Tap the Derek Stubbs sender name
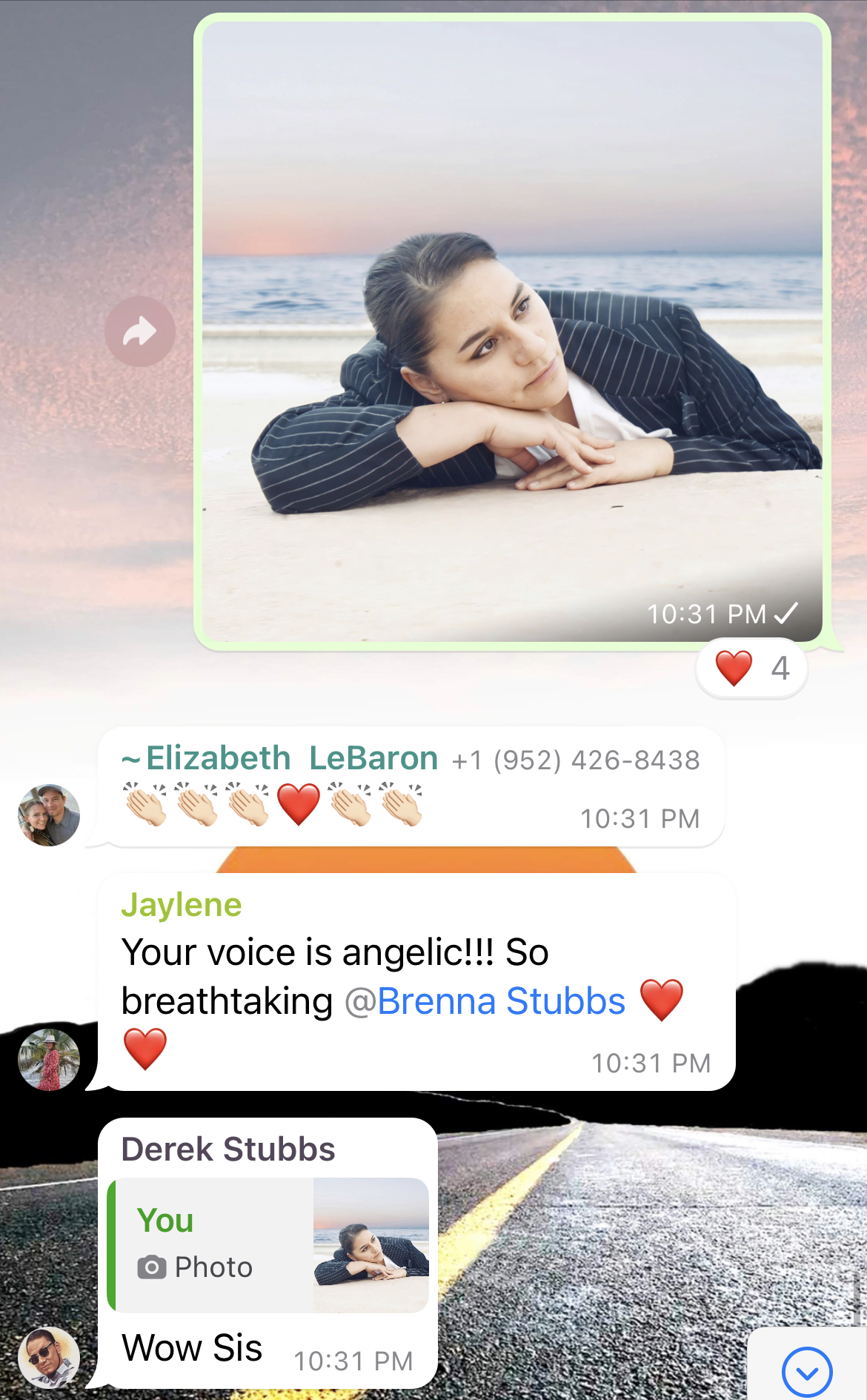 (228, 1149)
